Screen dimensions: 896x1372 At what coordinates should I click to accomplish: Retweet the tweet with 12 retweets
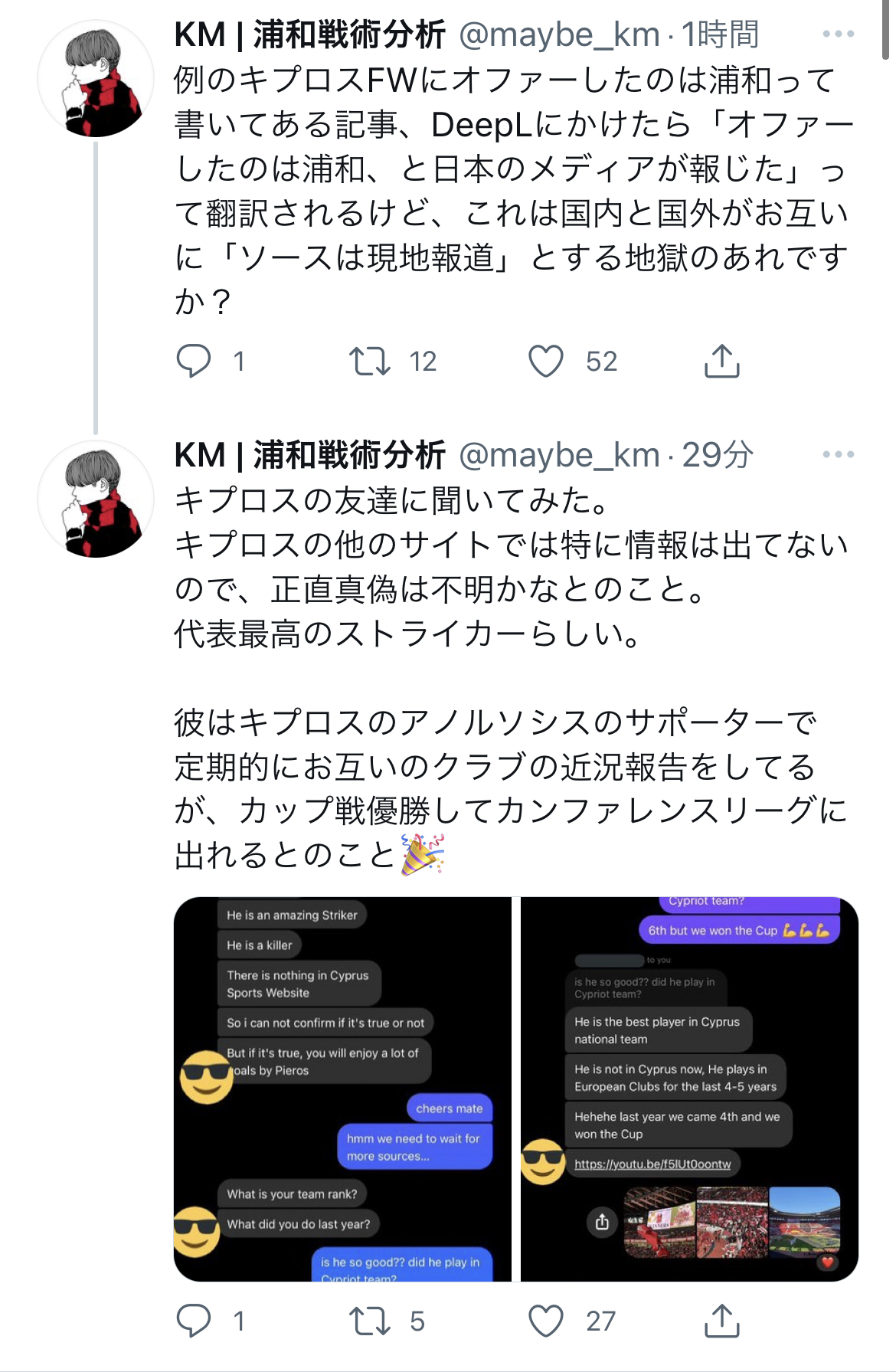370,361
